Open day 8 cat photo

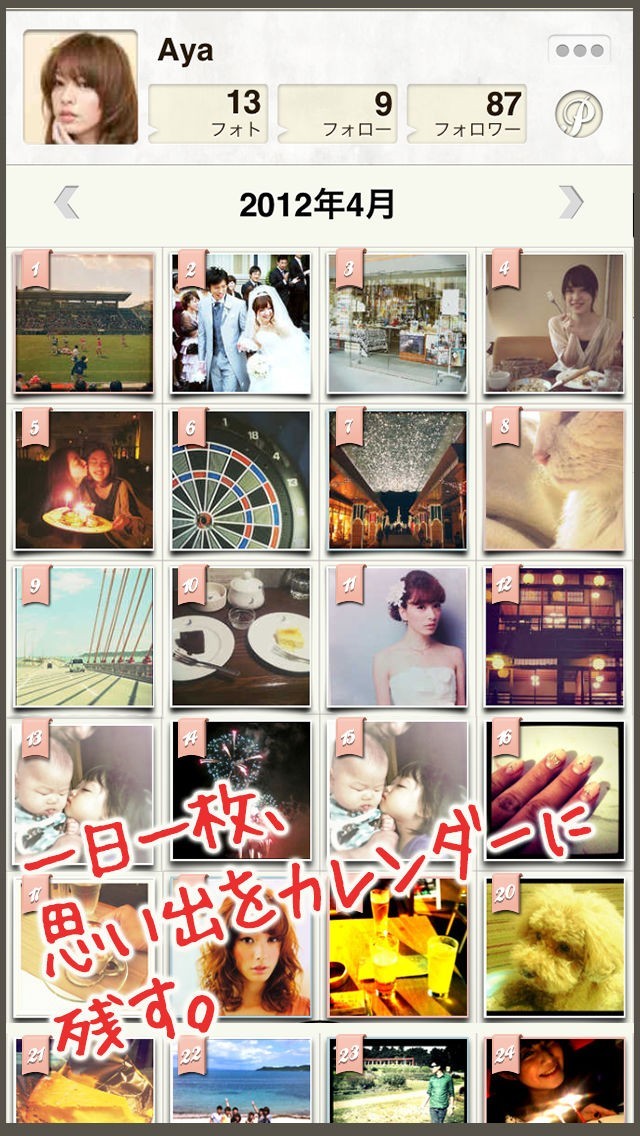(554, 479)
